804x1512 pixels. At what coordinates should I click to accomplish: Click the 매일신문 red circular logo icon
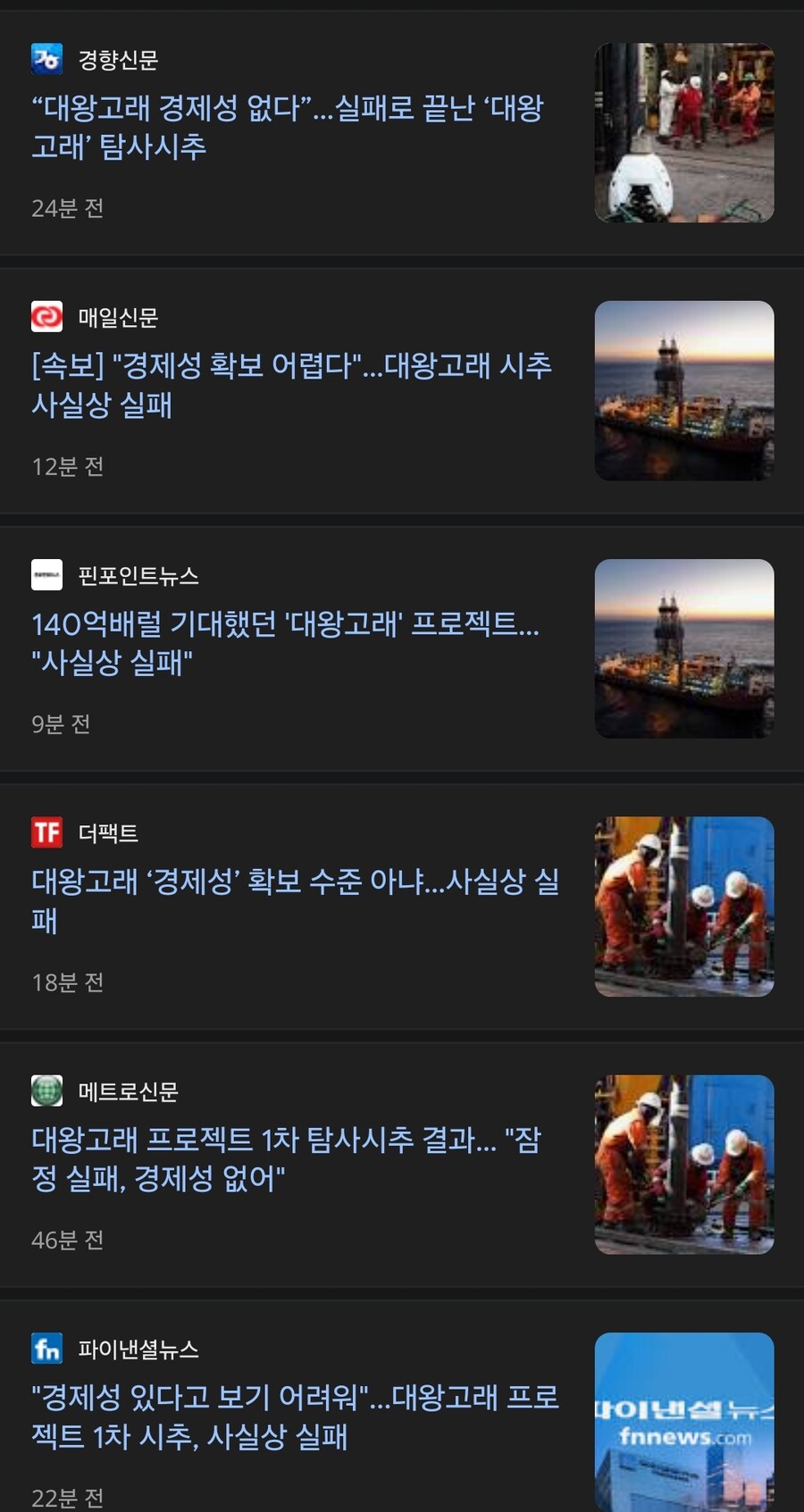coord(46,316)
